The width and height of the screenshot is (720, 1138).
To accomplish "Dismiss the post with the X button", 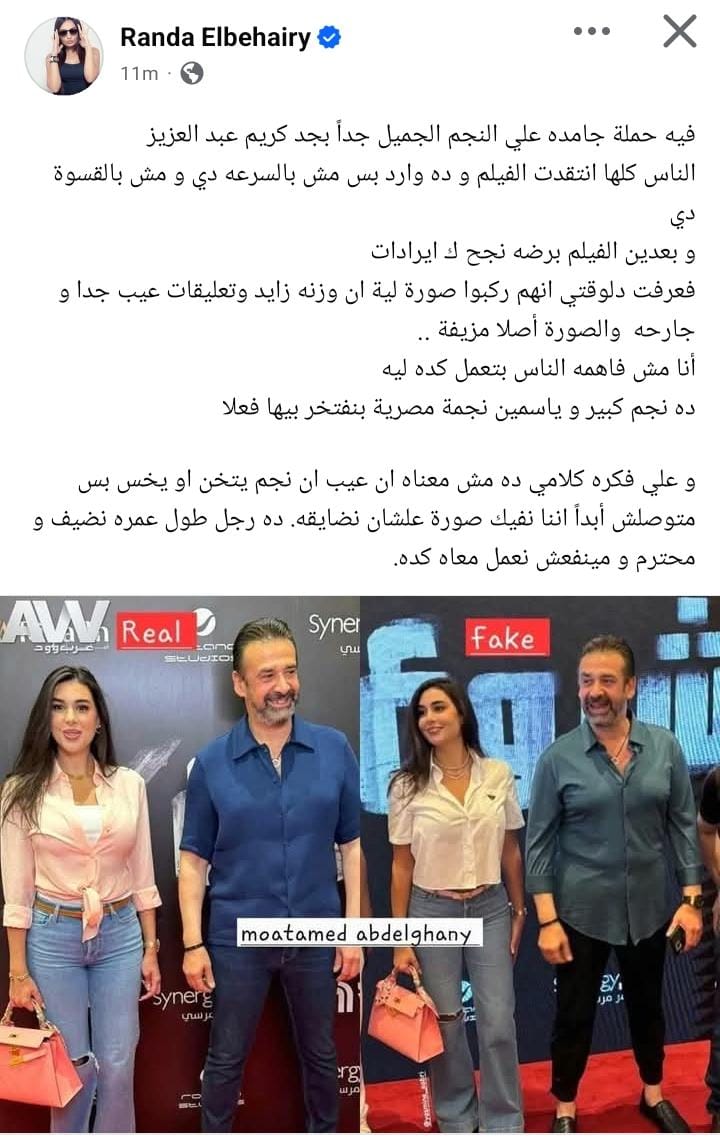I will pos(680,31).
